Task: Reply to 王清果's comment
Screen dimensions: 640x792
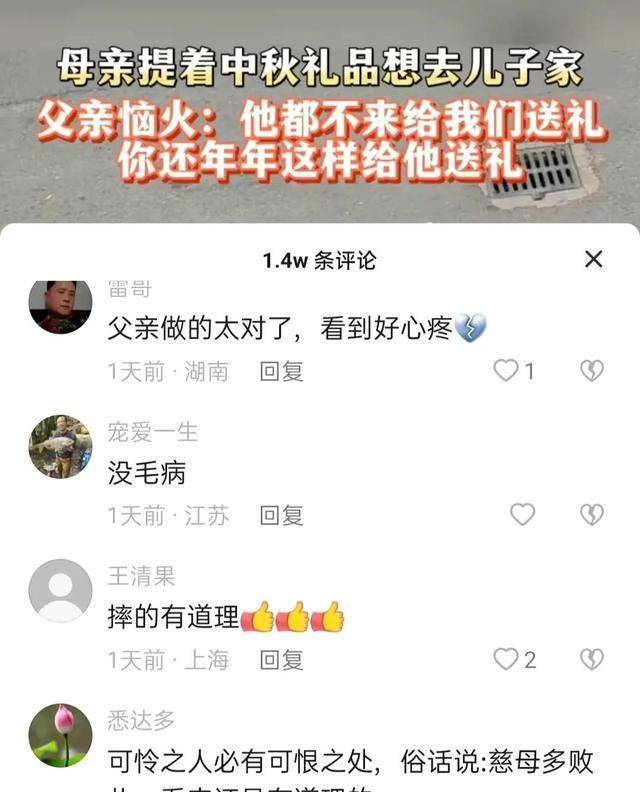Action: (x=281, y=660)
